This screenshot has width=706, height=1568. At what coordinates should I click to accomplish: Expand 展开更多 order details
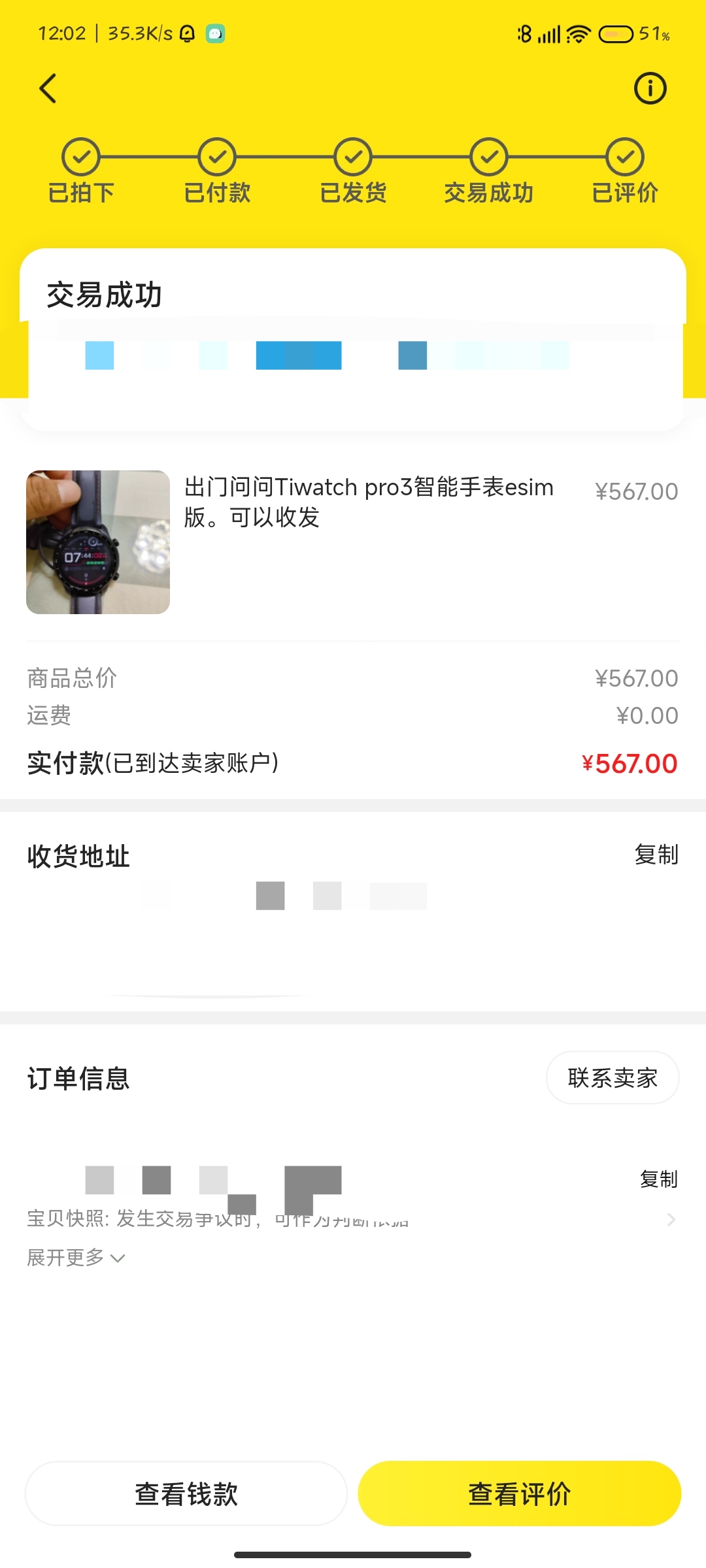tap(76, 1258)
